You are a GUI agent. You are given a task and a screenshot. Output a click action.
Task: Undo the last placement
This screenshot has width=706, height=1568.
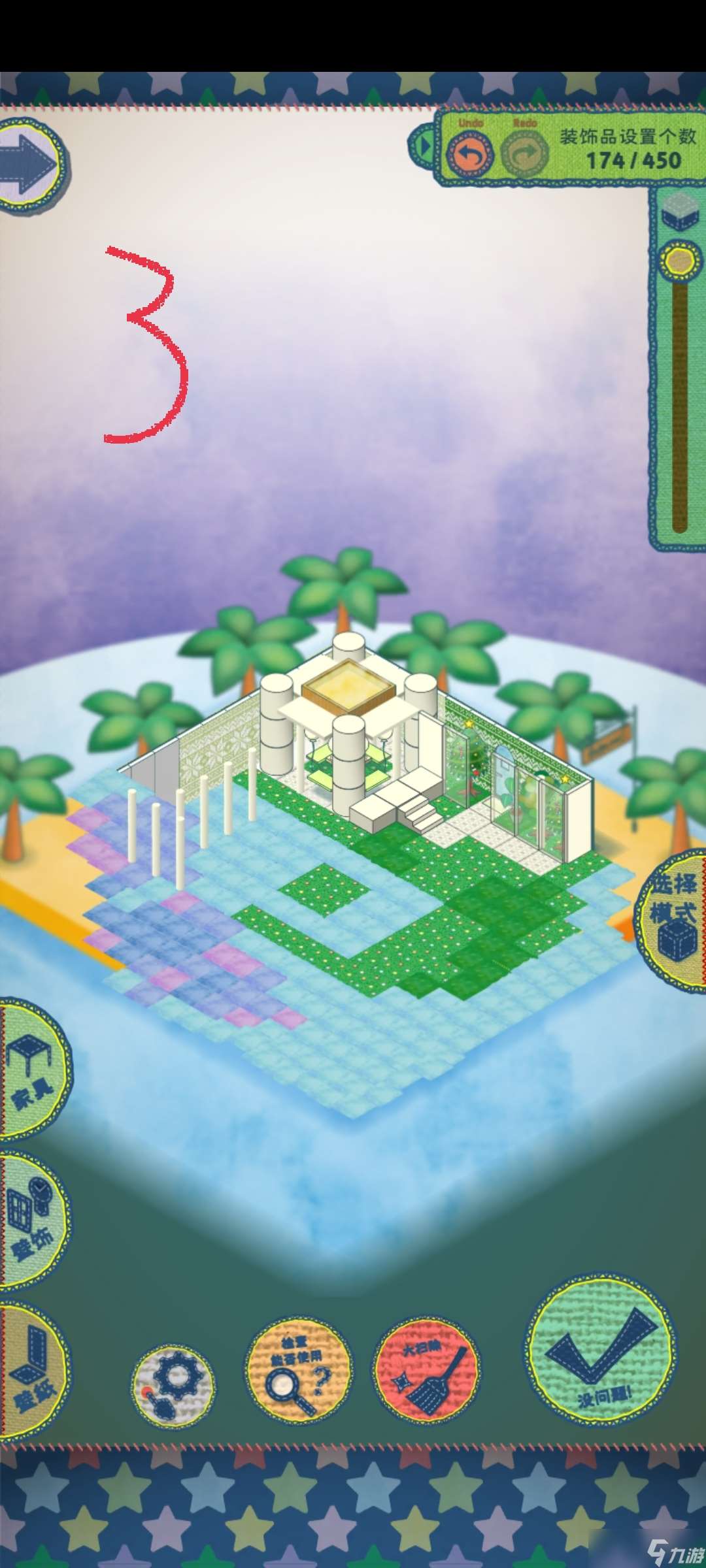point(469,154)
